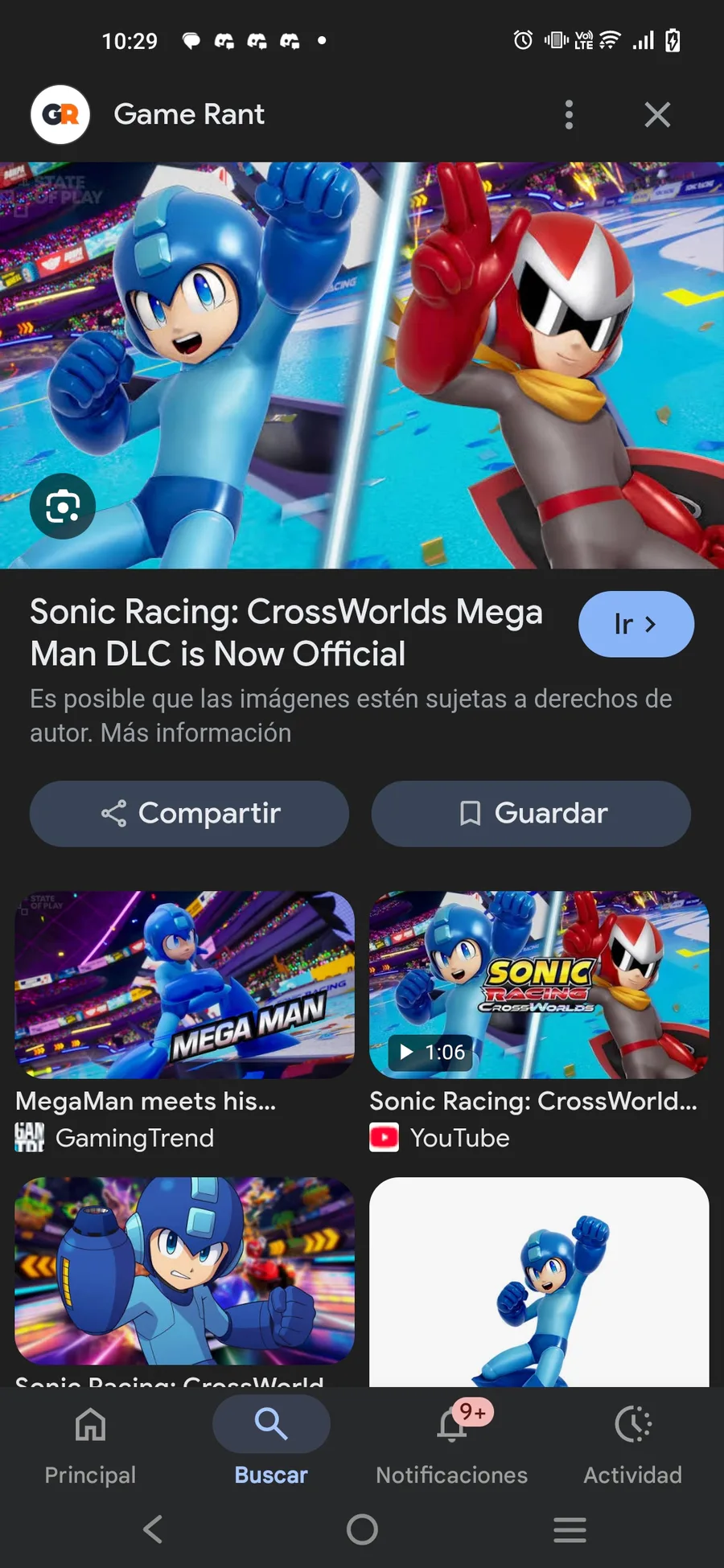Save the image with Guardar

[531, 814]
